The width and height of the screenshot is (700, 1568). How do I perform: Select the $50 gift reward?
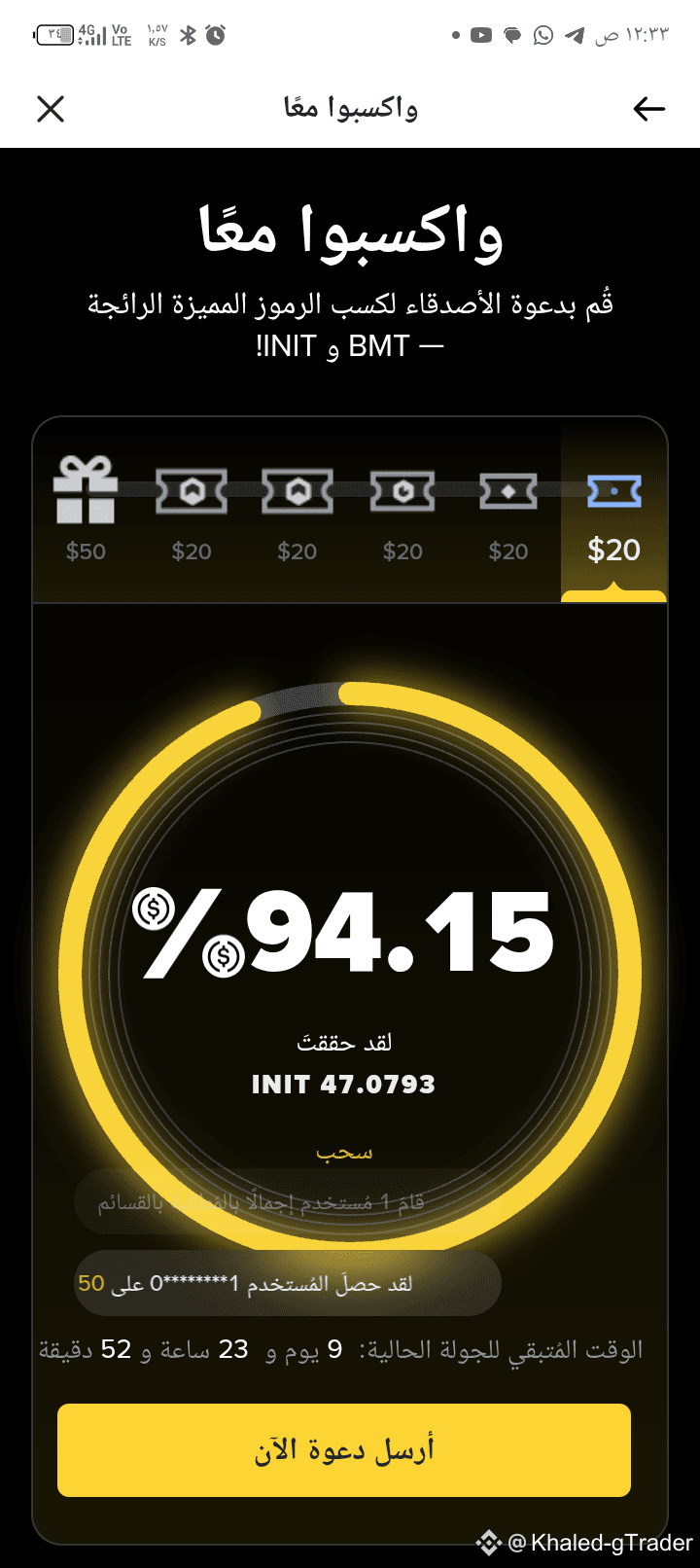pyautogui.click(x=86, y=512)
